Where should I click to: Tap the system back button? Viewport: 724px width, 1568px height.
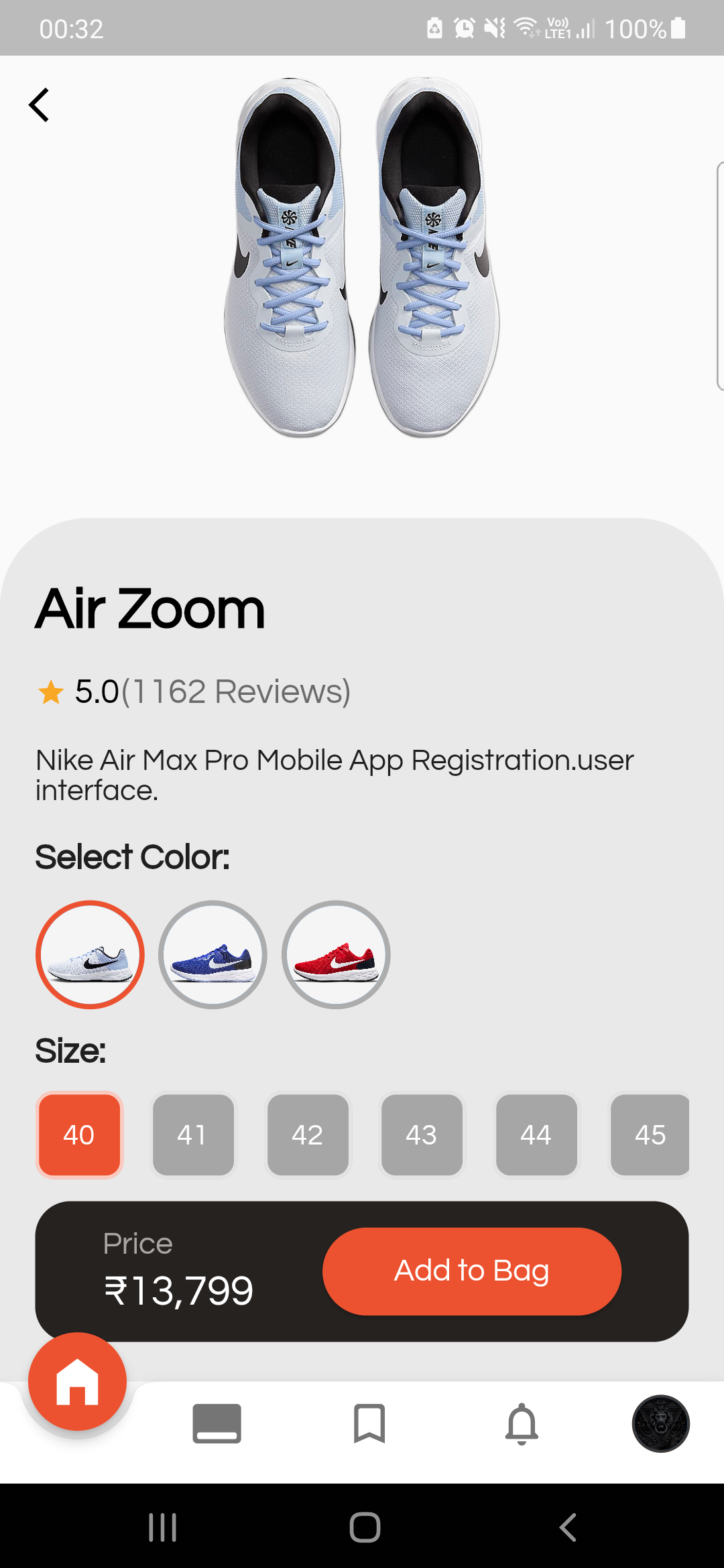[568, 1528]
